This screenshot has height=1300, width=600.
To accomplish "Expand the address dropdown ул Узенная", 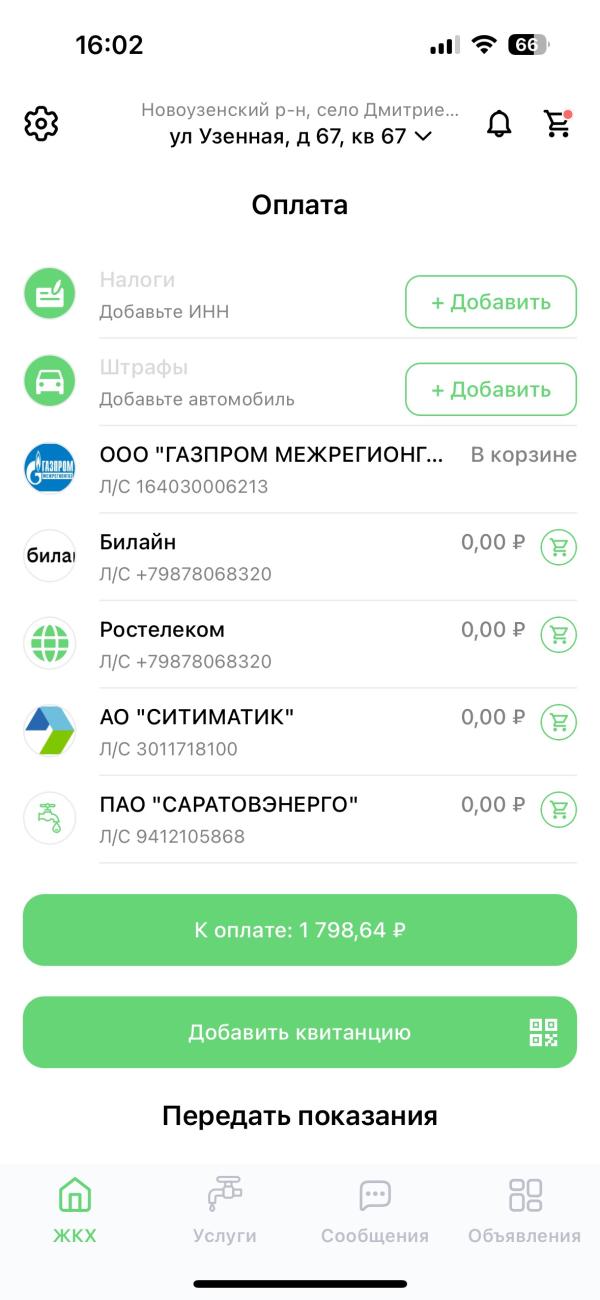I will pyautogui.click(x=300, y=137).
